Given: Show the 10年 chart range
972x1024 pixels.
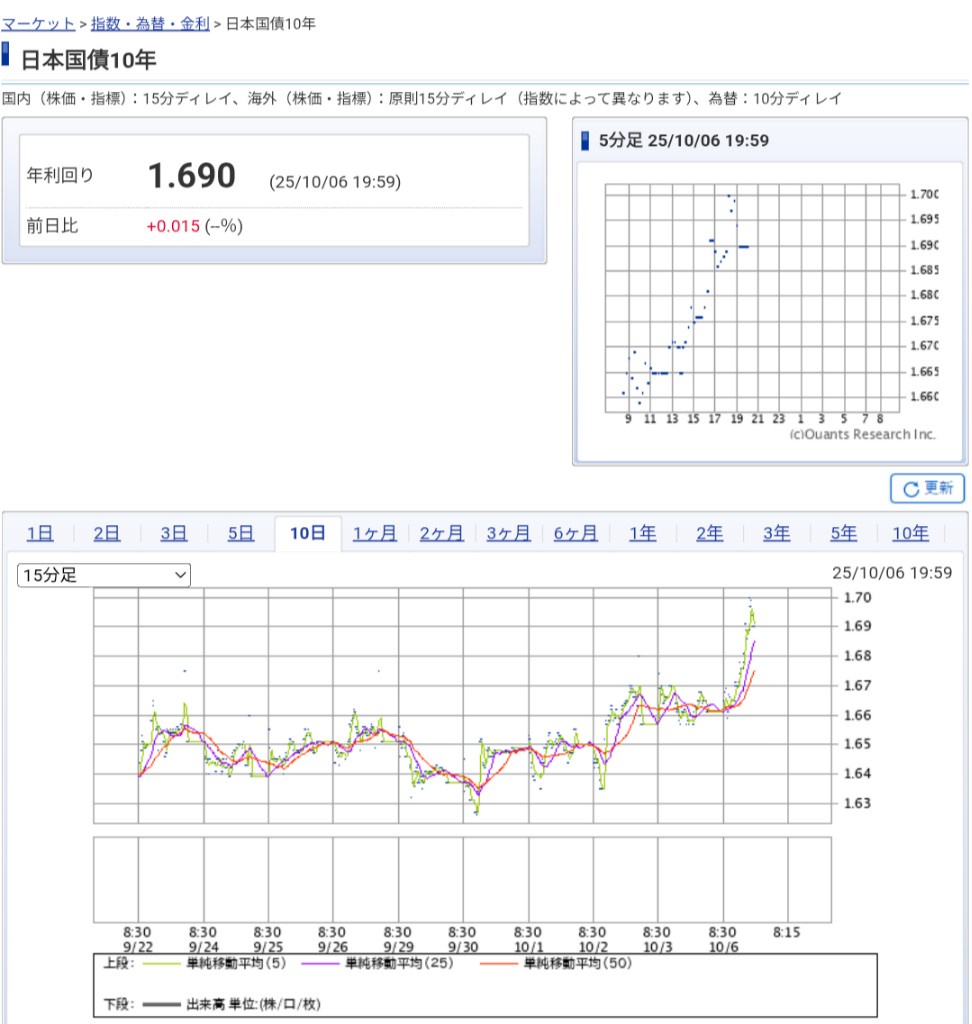Looking at the screenshot, I should (911, 534).
